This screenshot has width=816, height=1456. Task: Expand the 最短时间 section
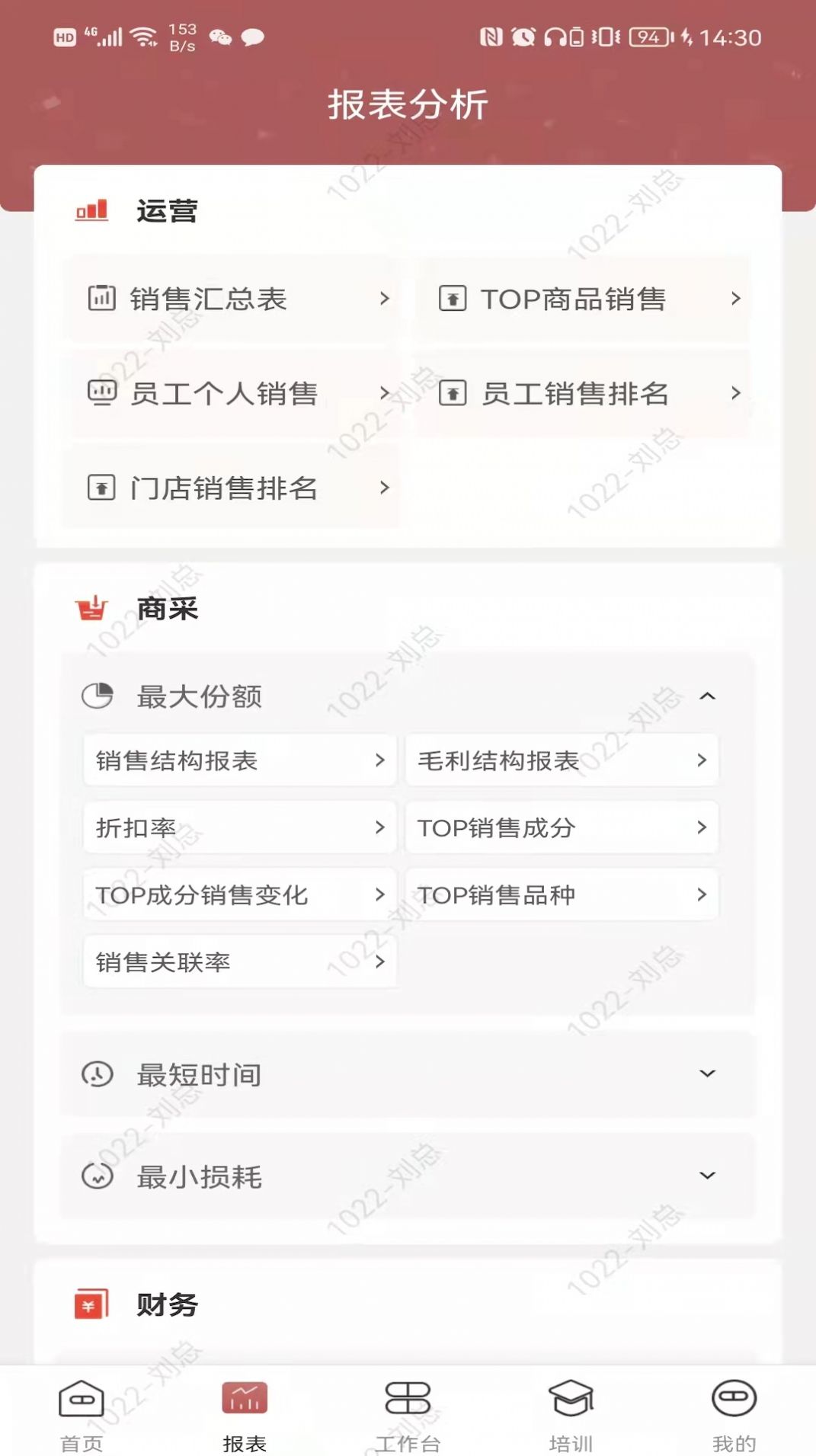(408, 1074)
